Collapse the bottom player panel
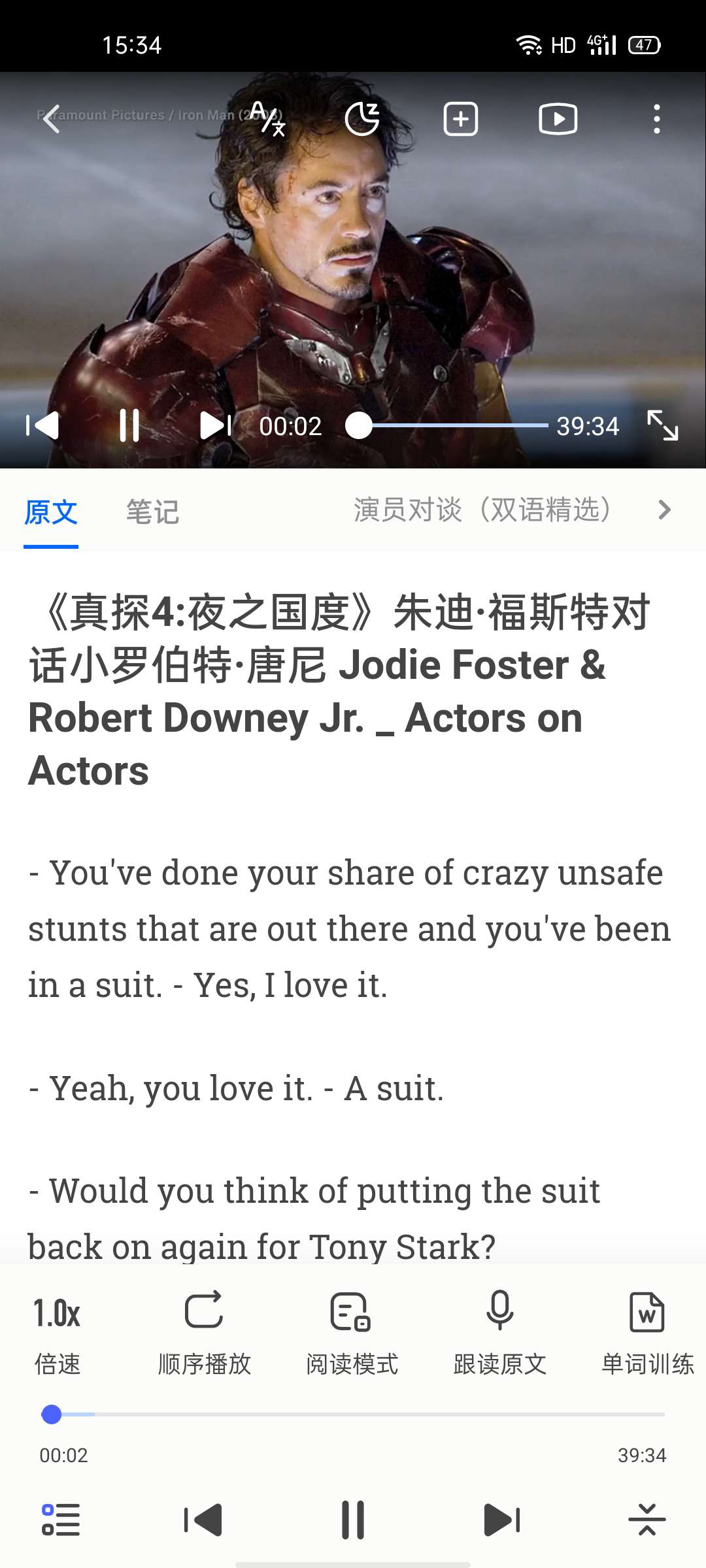This screenshot has height=1568, width=706. tap(647, 1520)
